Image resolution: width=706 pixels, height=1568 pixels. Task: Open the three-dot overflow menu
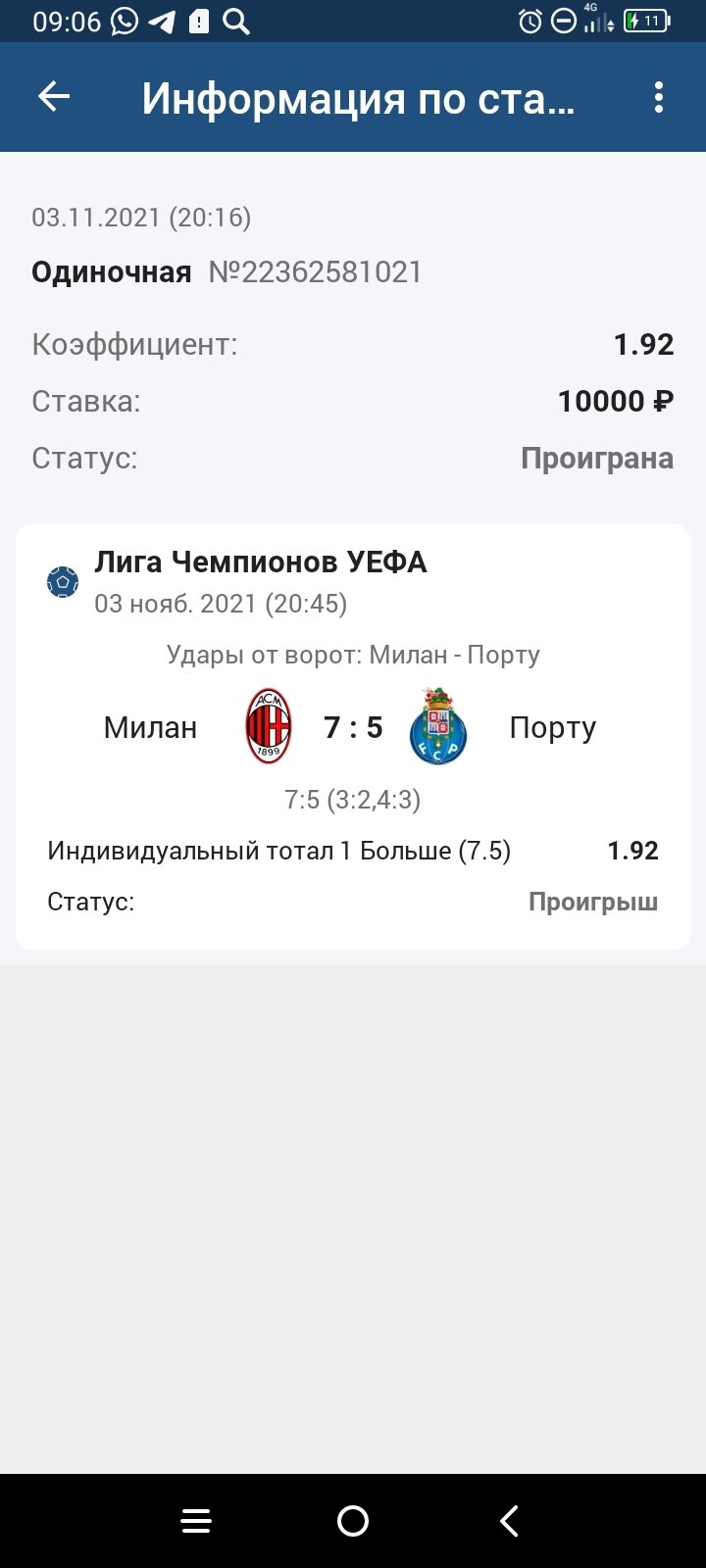point(658,97)
